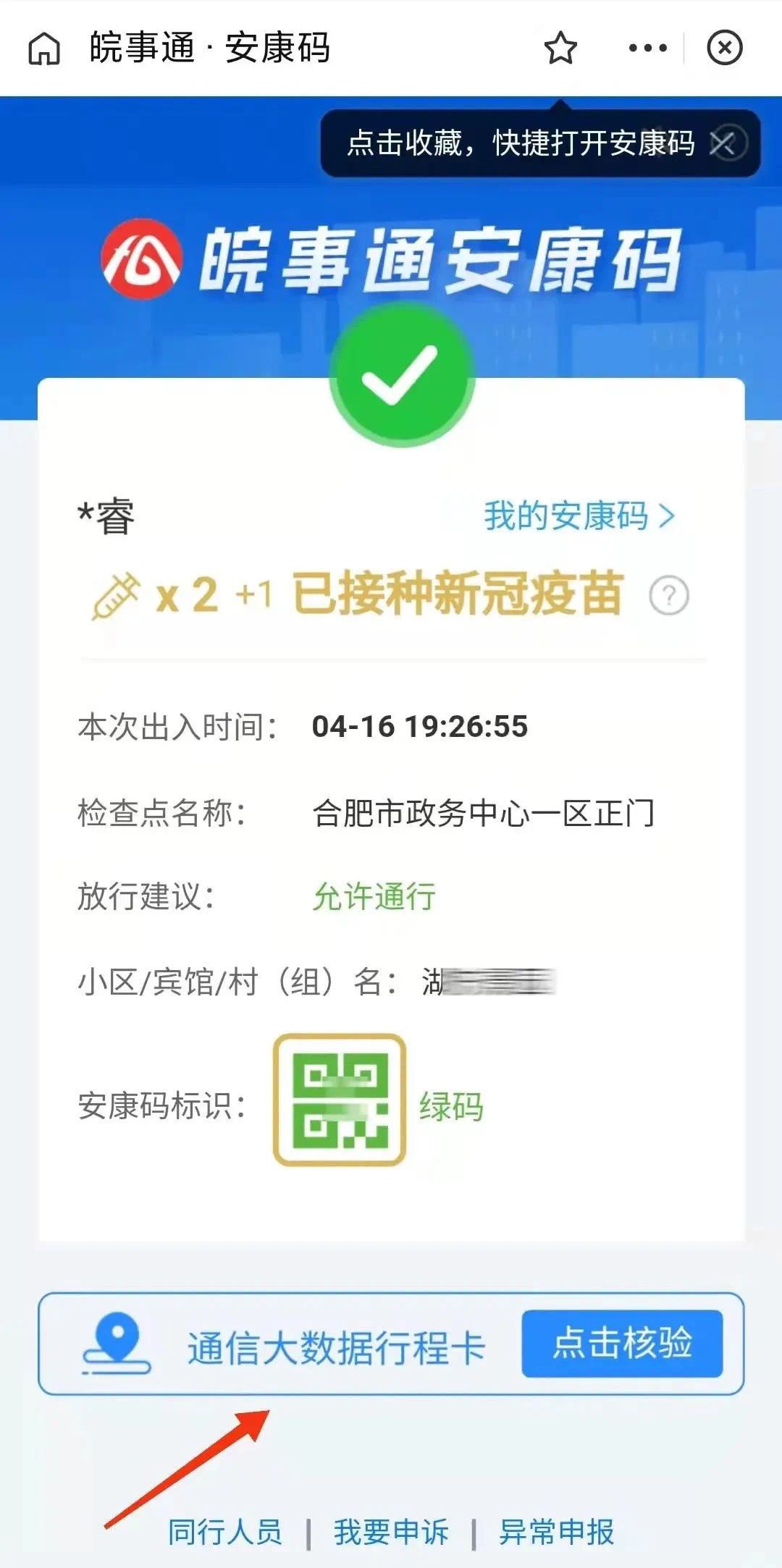
Task: Open 我的安康码 link
Action: [x=580, y=516]
